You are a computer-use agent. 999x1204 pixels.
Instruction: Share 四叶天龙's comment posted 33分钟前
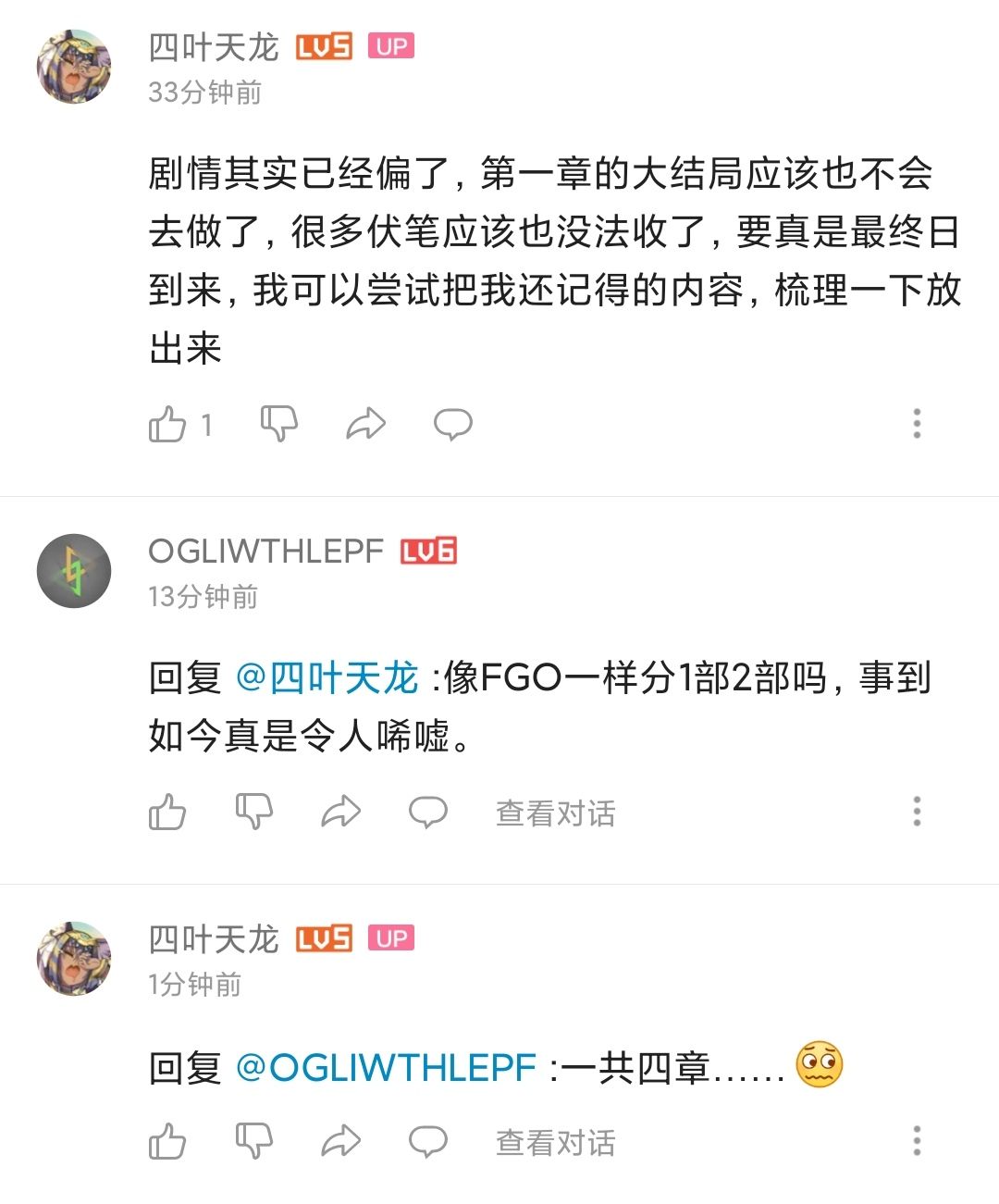(x=365, y=424)
